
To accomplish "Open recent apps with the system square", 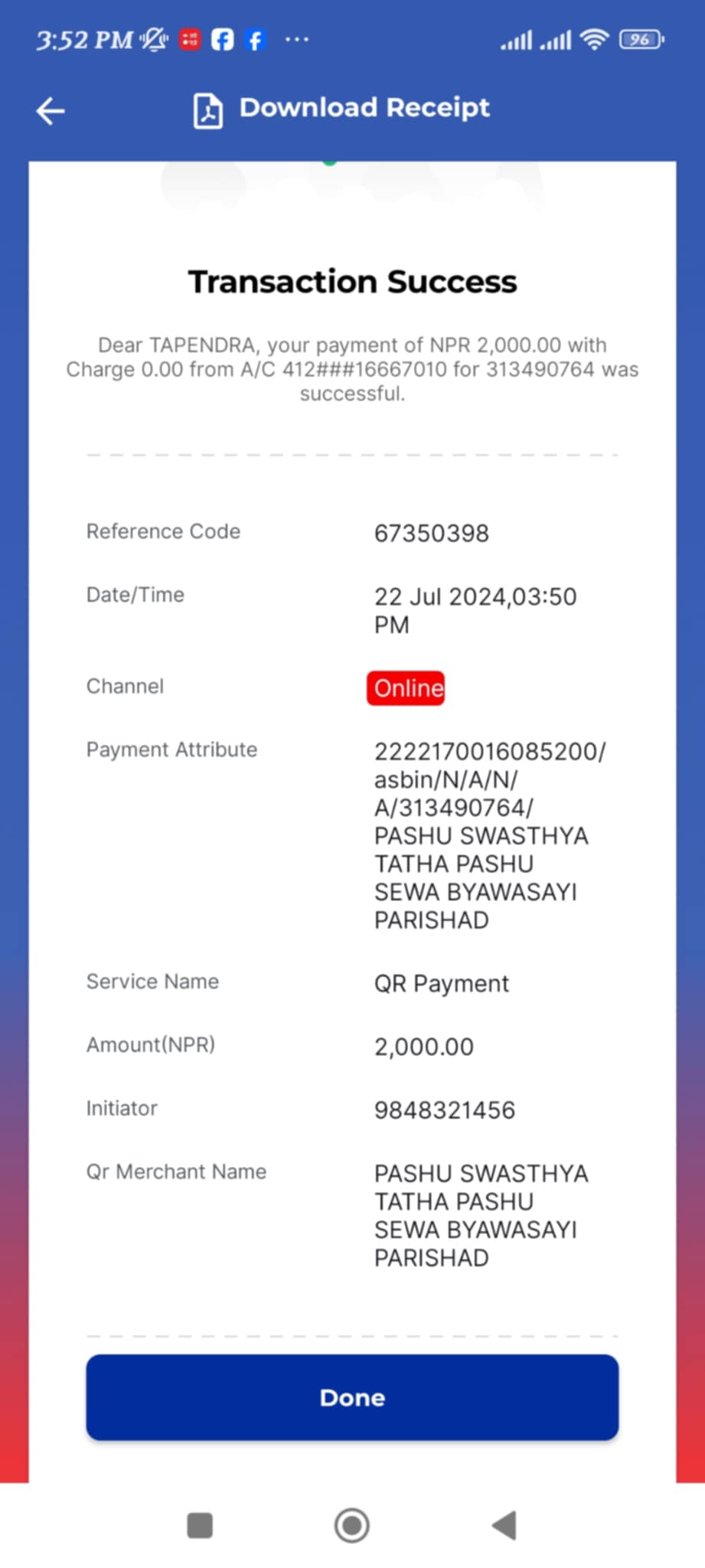I will pos(200,1525).
